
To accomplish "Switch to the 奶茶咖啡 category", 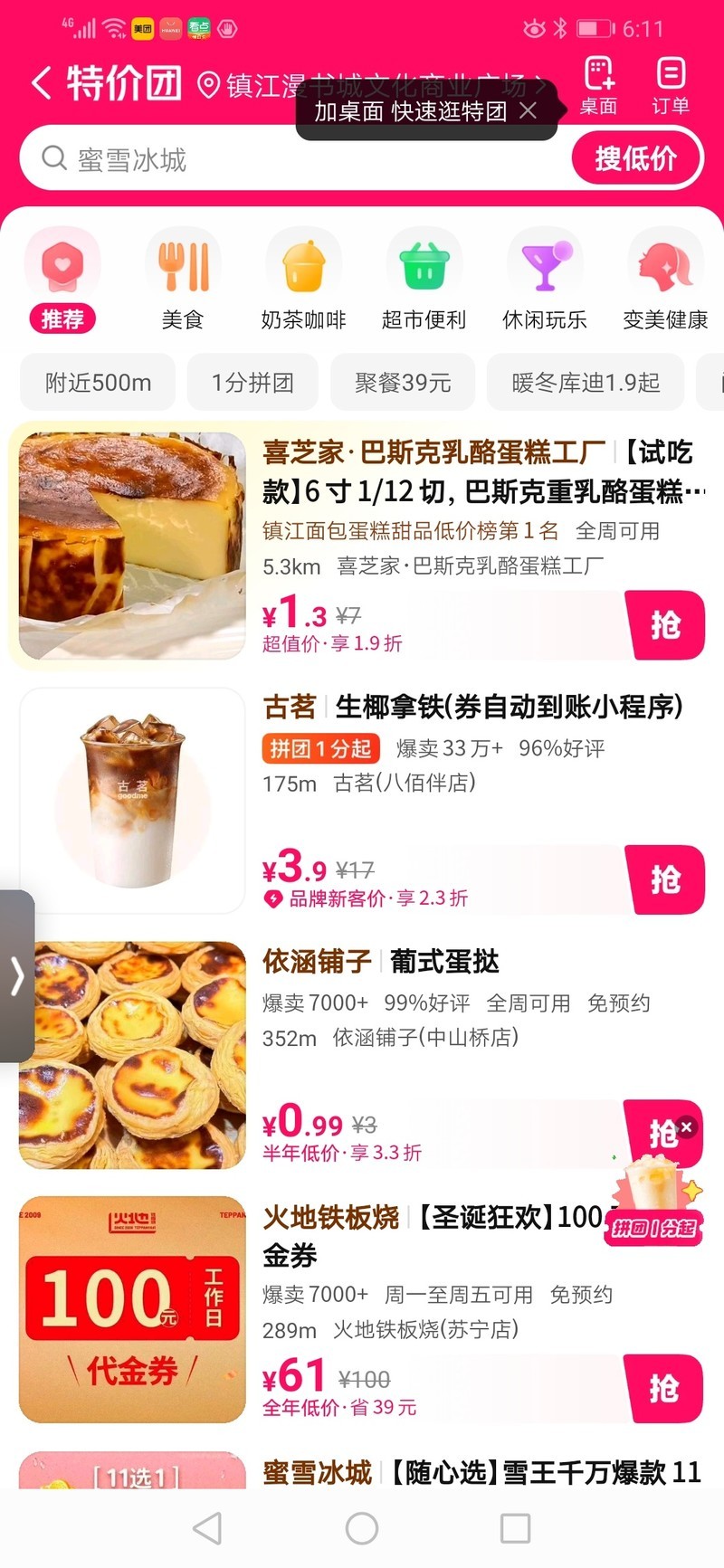I will point(304,280).
